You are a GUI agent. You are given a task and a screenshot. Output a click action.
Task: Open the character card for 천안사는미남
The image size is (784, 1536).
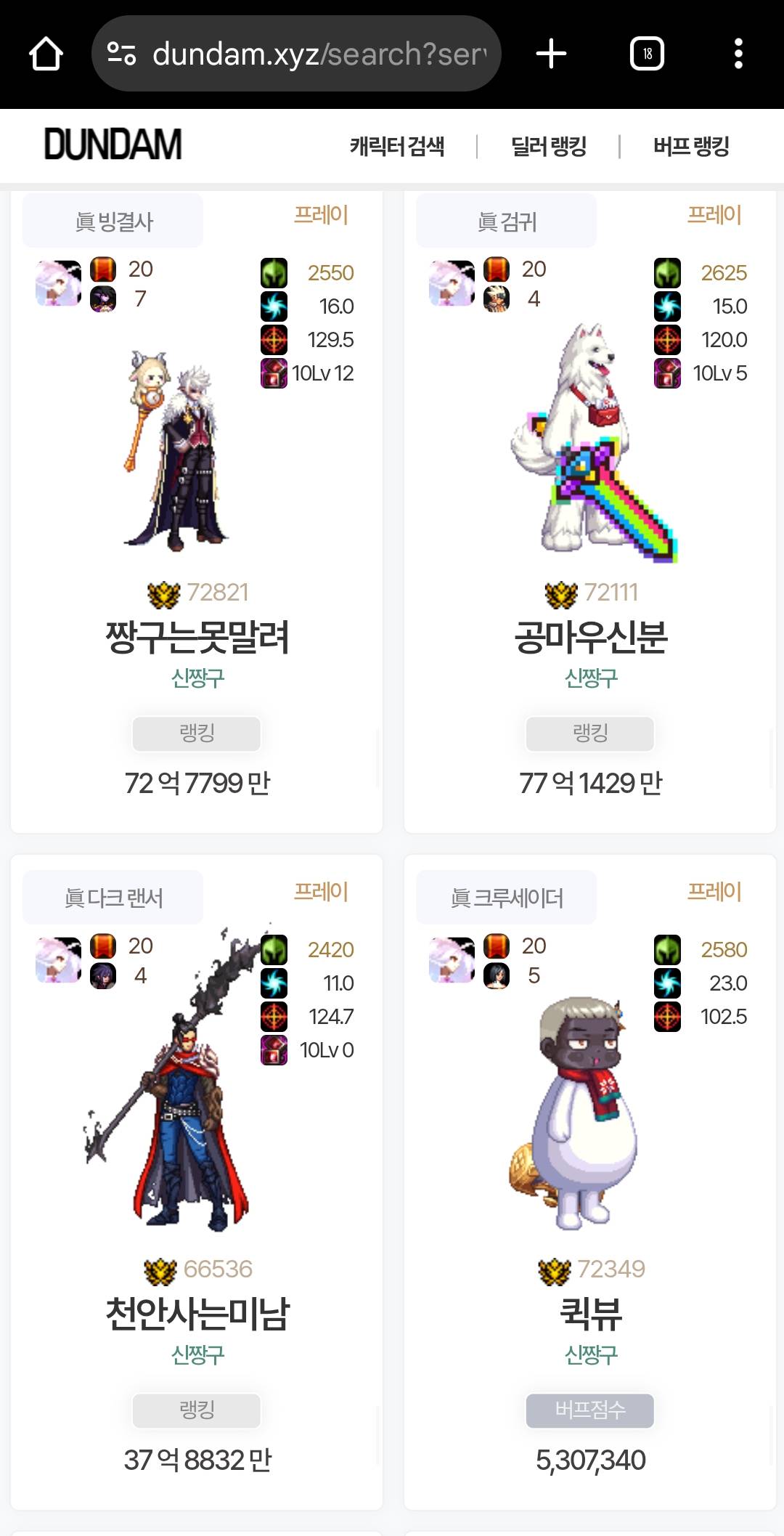point(197,1314)
